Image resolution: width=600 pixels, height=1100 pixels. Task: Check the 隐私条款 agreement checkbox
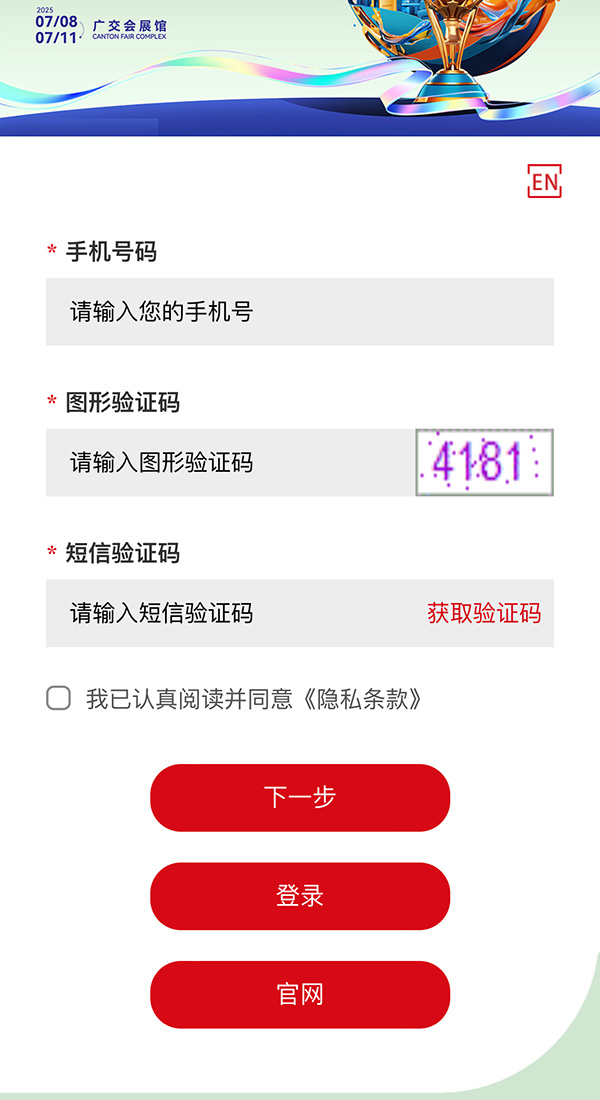click(x=59, y=698)
